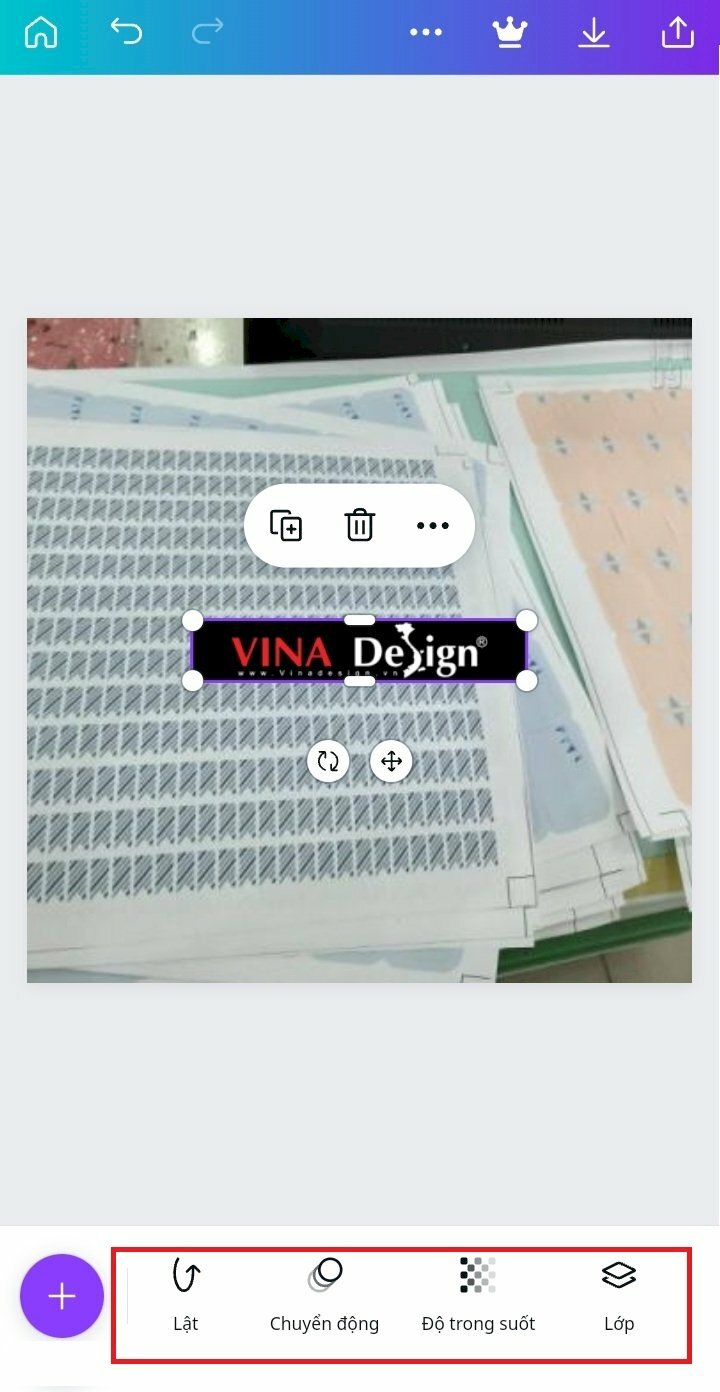Tap the rotate handle below the logo

[328, 762]
